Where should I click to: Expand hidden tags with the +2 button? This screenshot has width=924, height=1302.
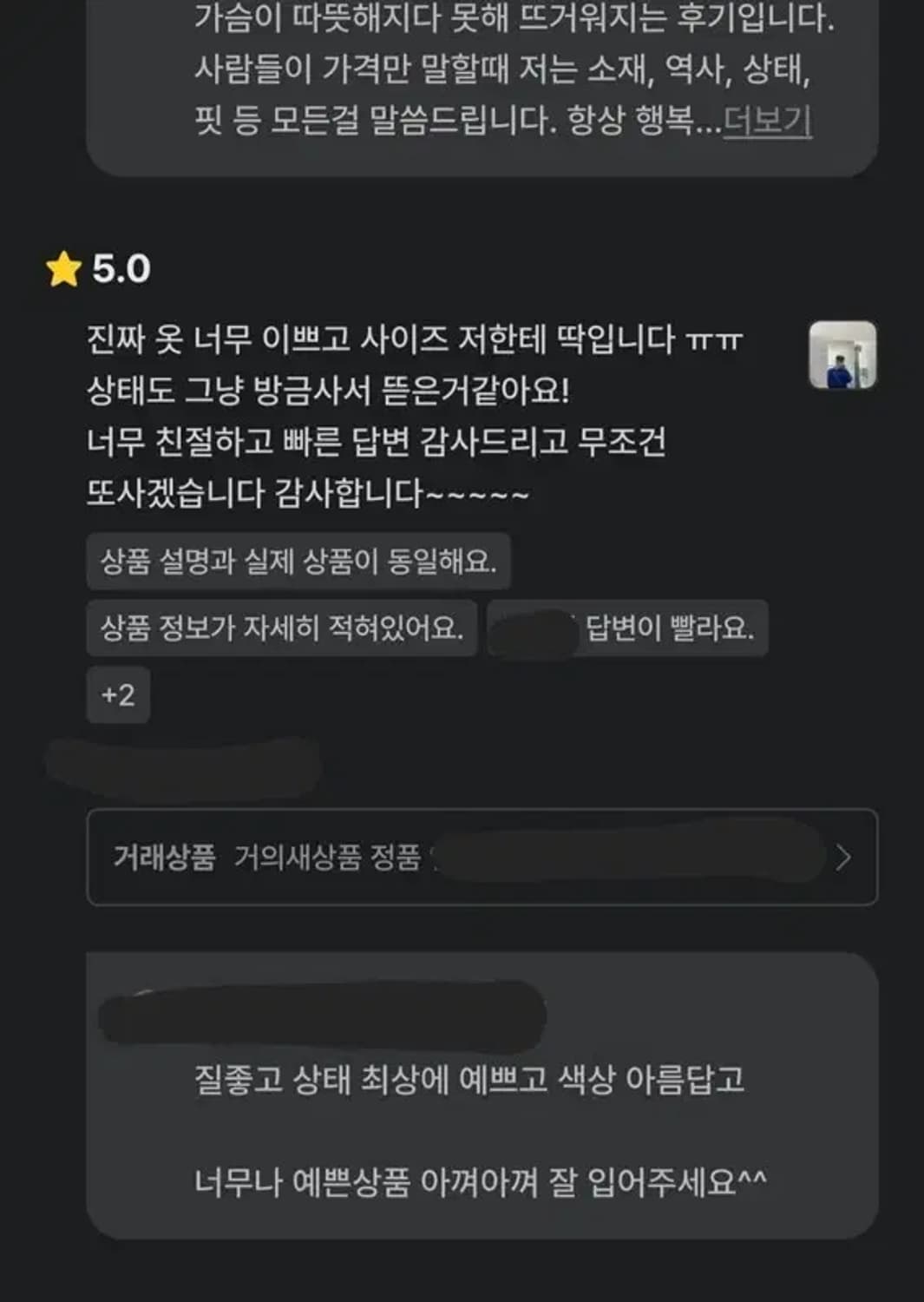[118, 693]
